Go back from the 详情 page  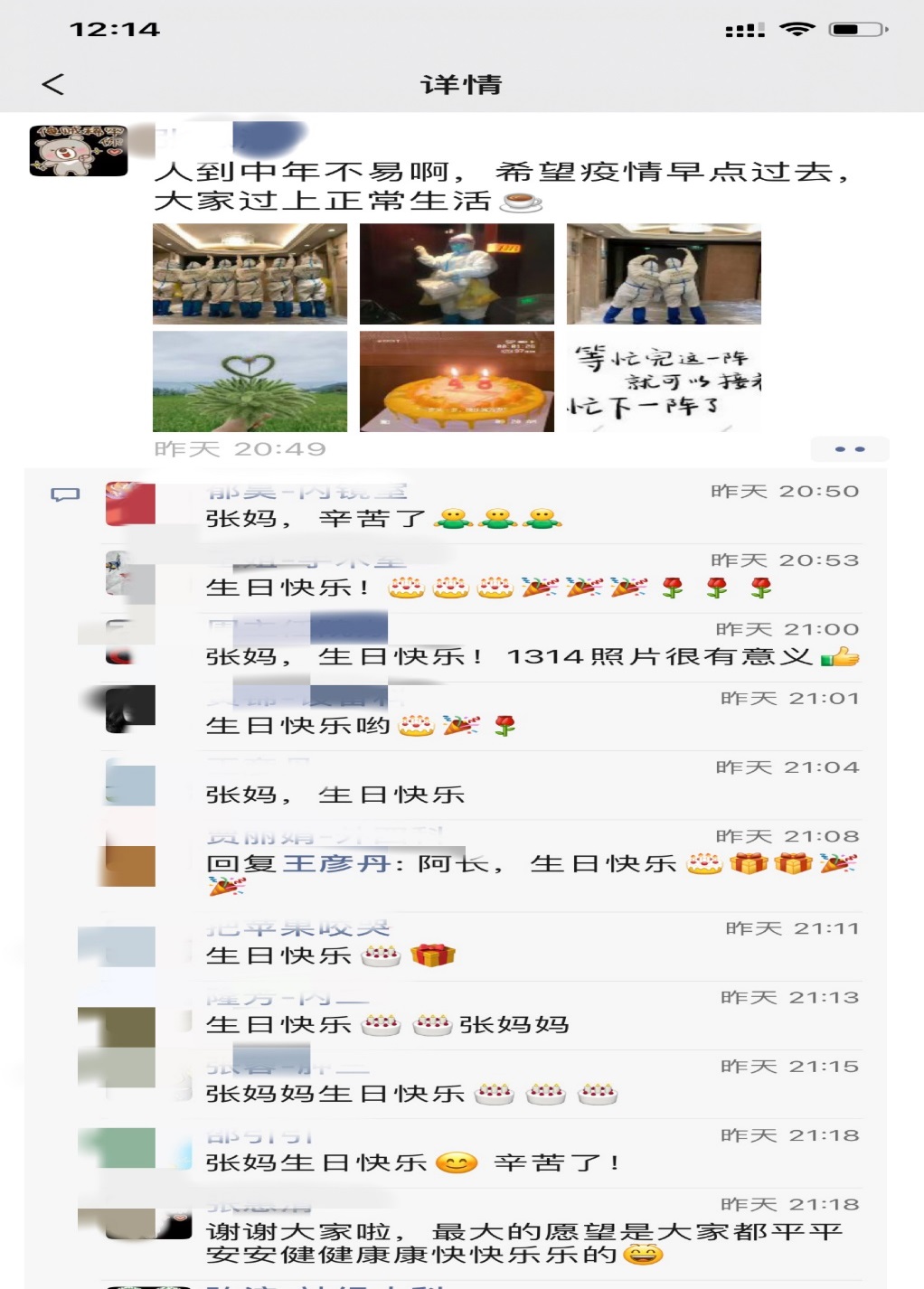point(53,85)
